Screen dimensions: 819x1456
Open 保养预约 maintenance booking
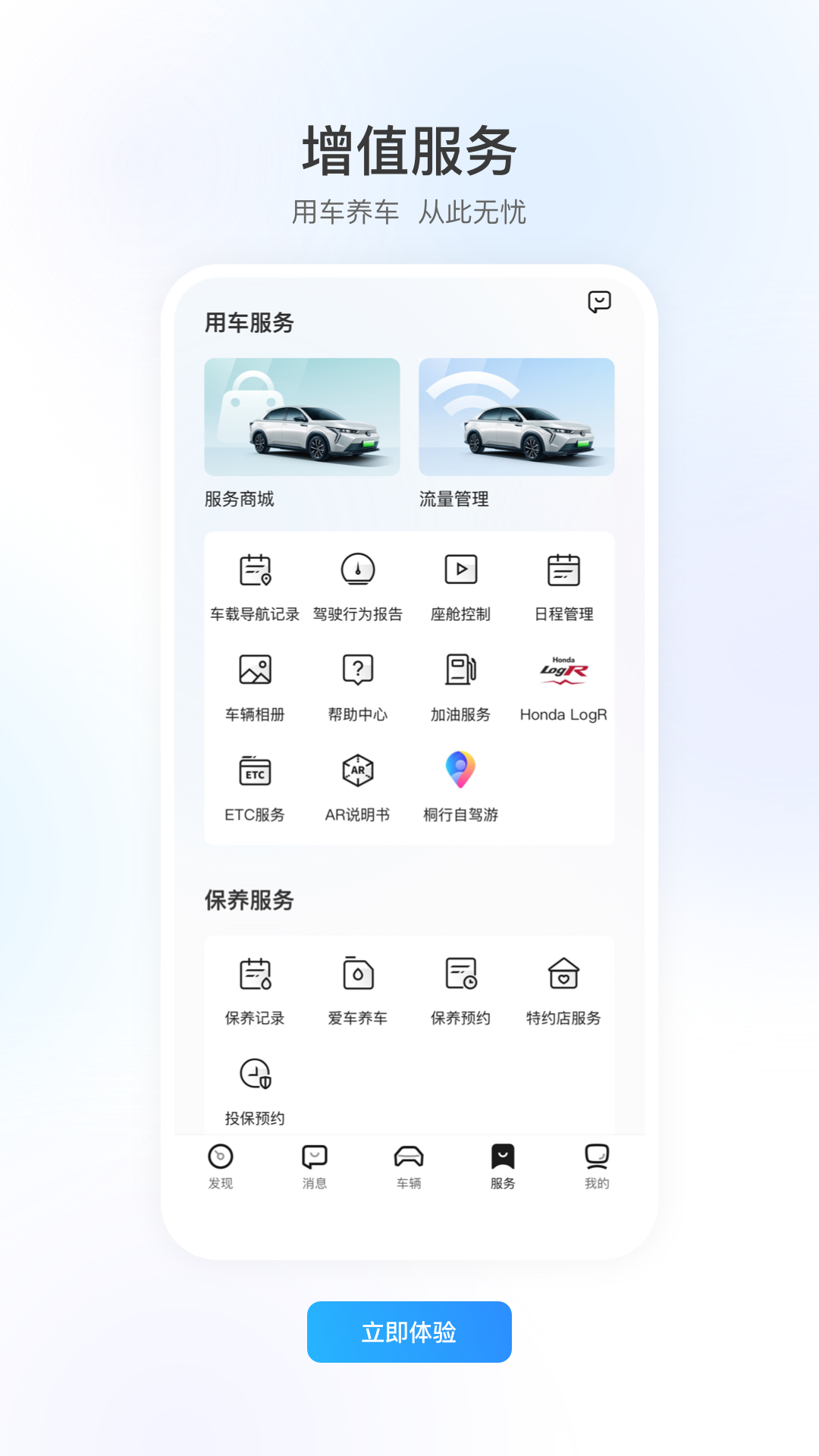tap(460, 990)
